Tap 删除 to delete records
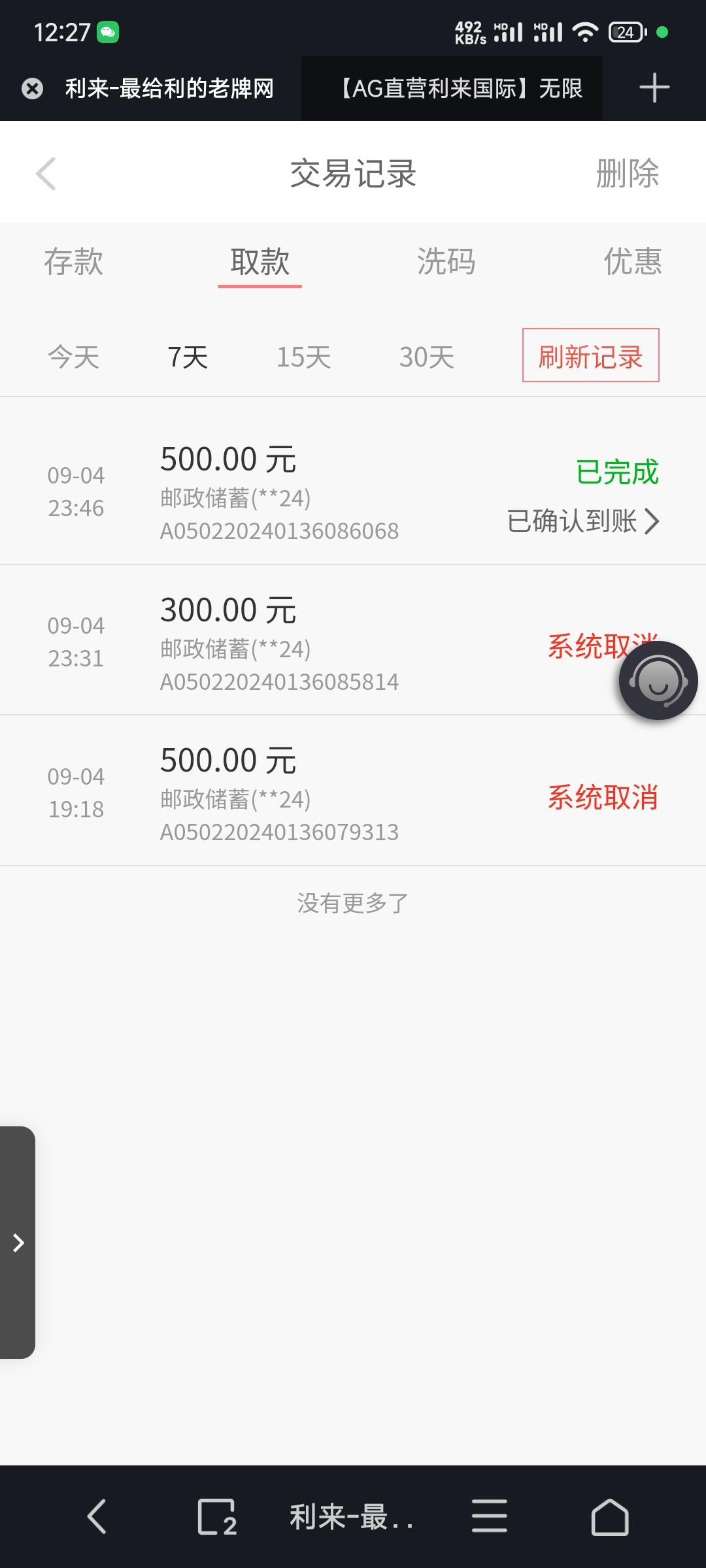The image size is (706, 1568). point(627,174)
